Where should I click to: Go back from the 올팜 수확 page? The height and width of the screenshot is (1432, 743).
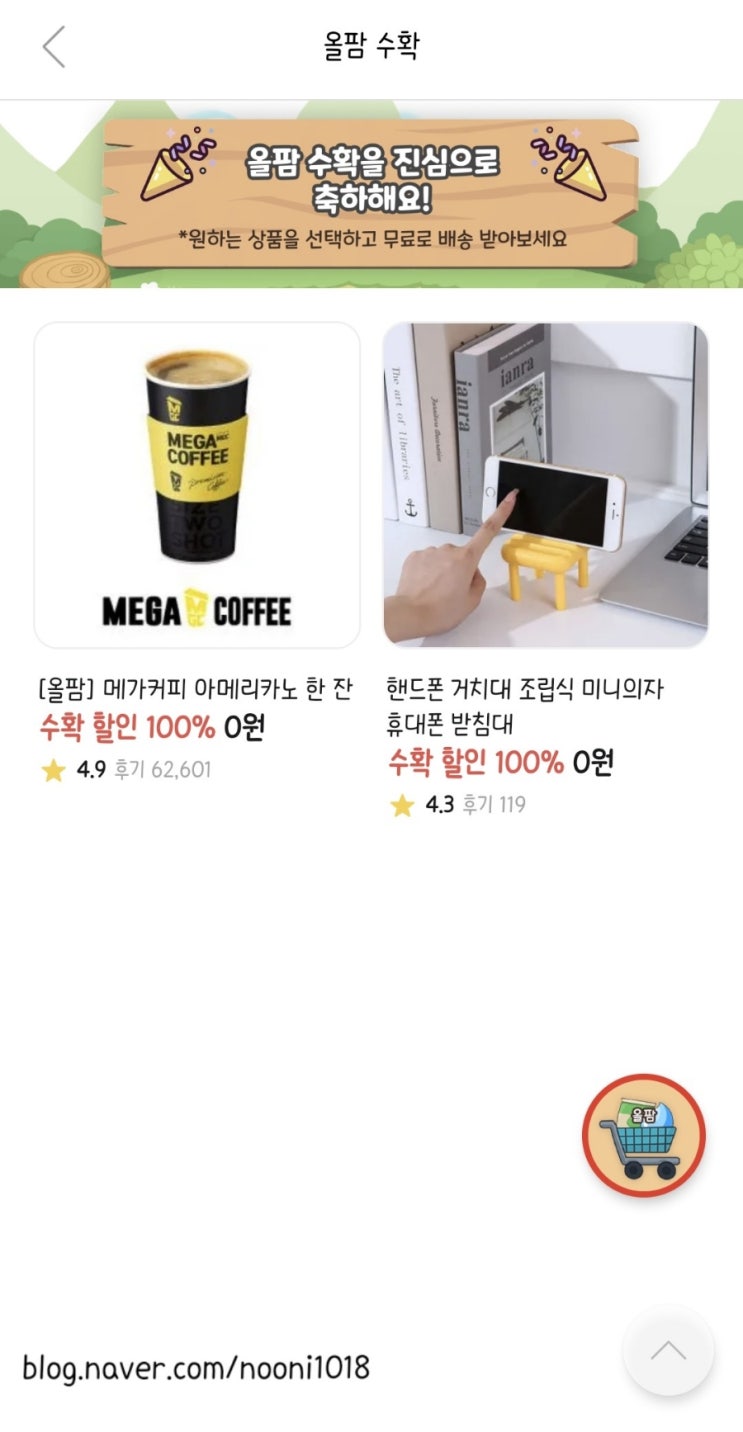point(54,47)
